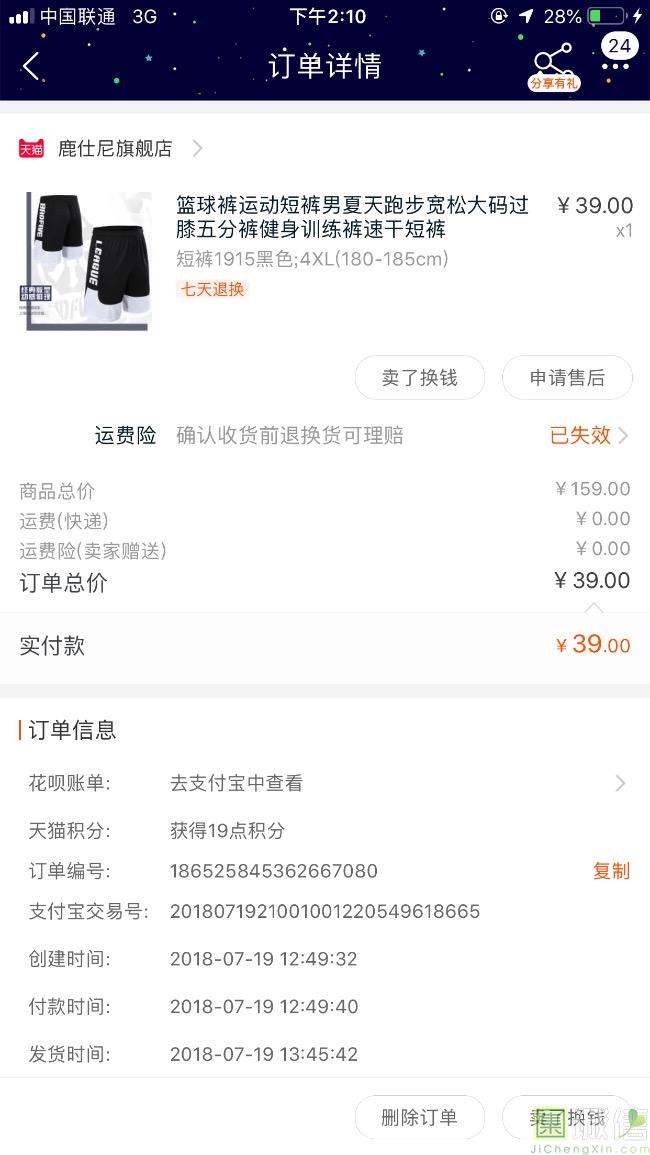Tap the 删除订单 button
This screenshot has width=650, height=1155.
tap(419, 1117)
